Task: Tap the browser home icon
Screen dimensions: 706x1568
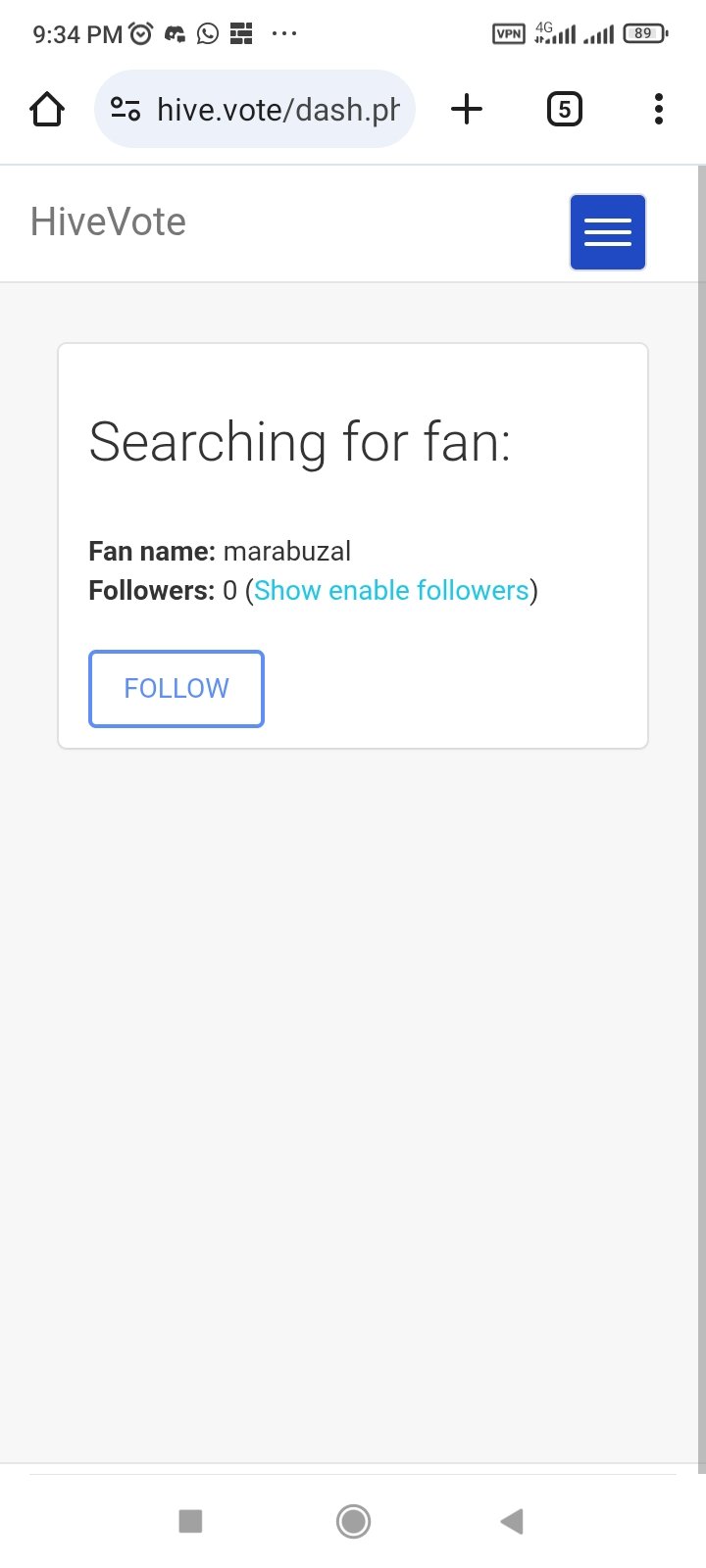Action: point(47,109)
